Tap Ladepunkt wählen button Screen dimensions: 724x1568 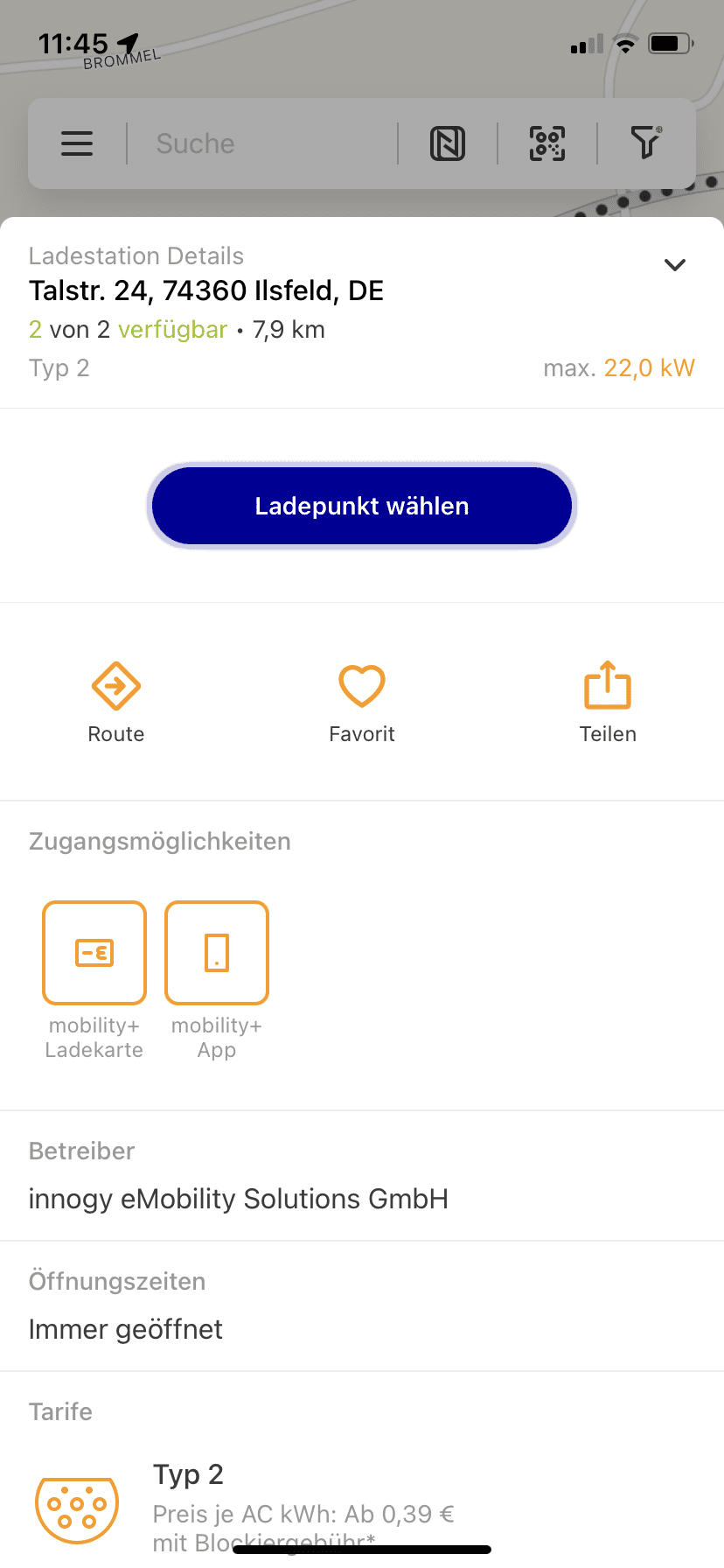tap(362, 506)
